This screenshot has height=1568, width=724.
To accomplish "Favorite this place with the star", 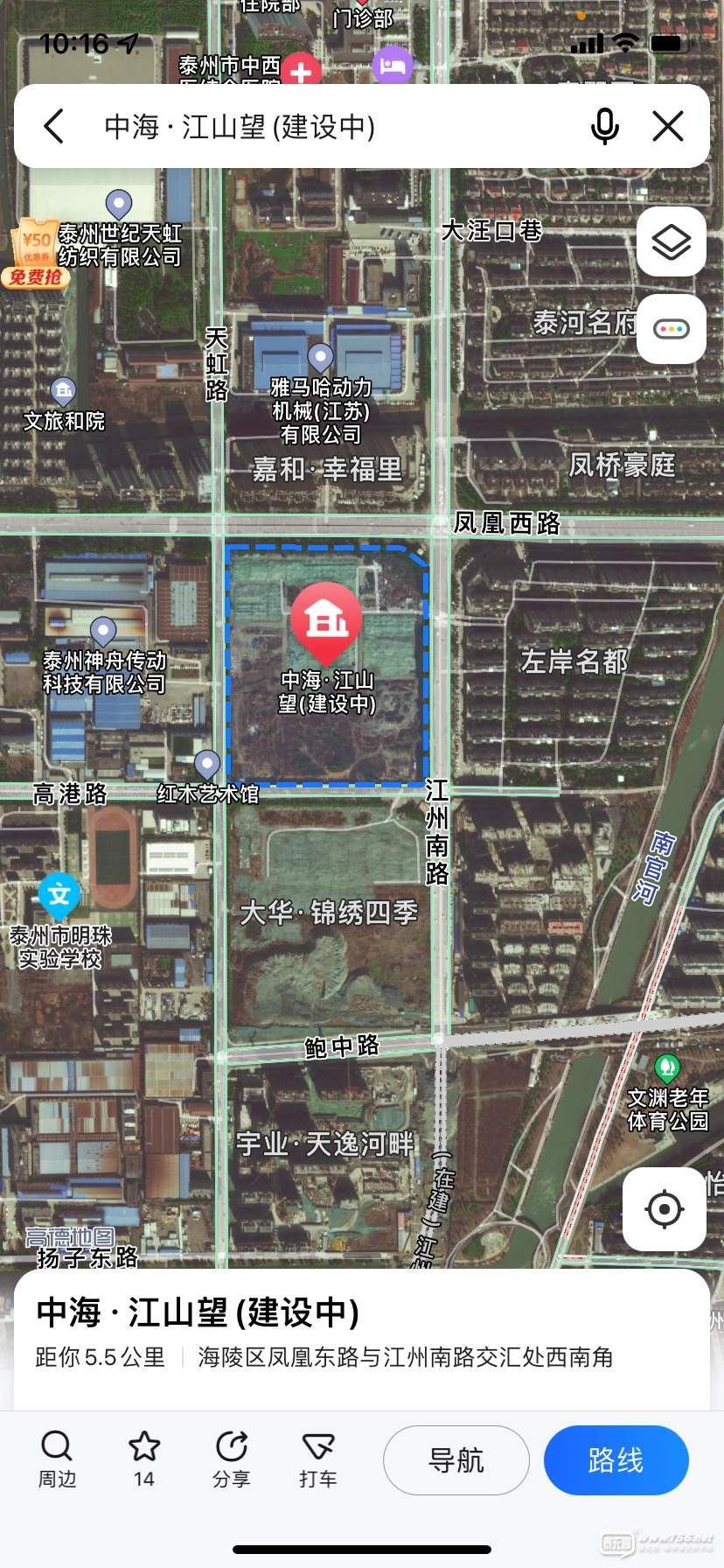I will coord(144,1458).
